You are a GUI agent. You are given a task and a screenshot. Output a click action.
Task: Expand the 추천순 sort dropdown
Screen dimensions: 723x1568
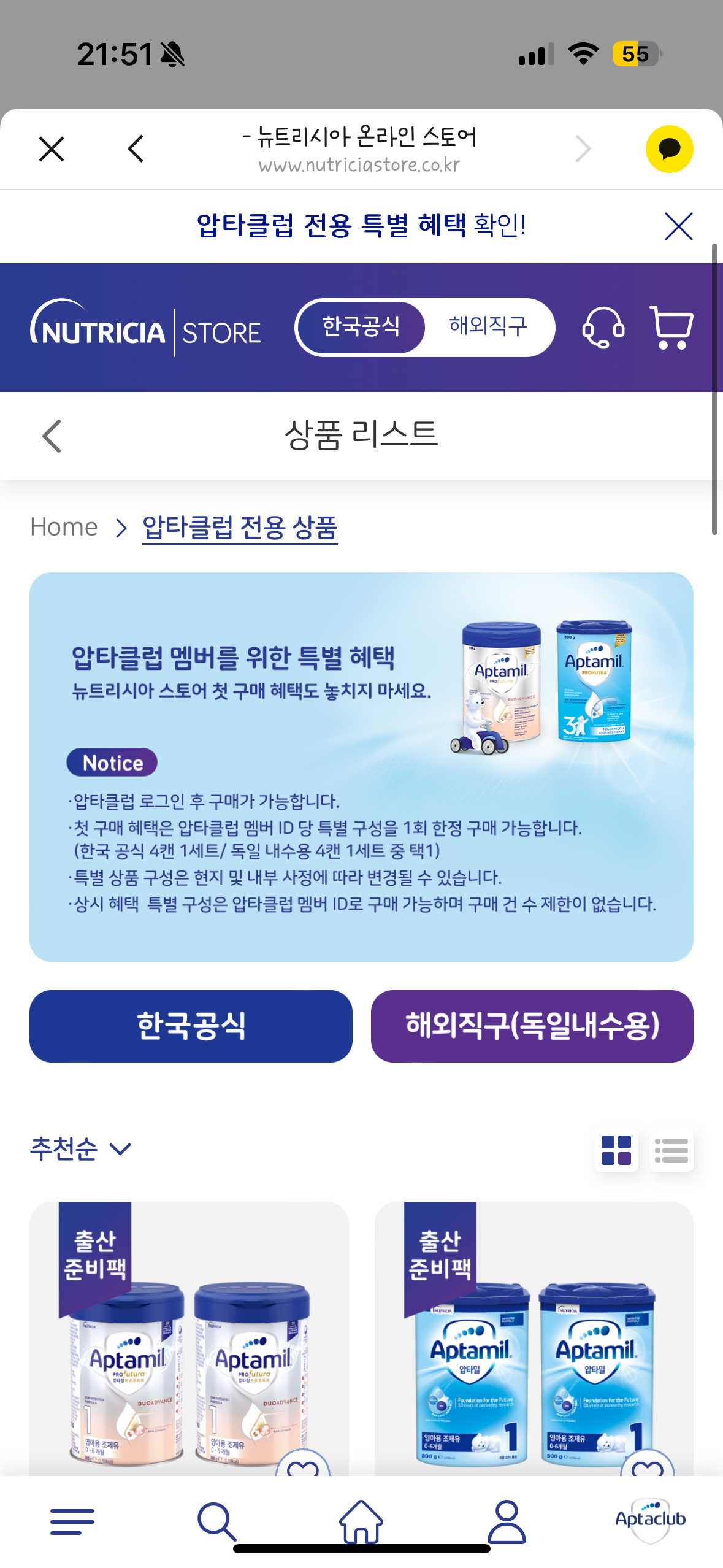[80, 1148]
